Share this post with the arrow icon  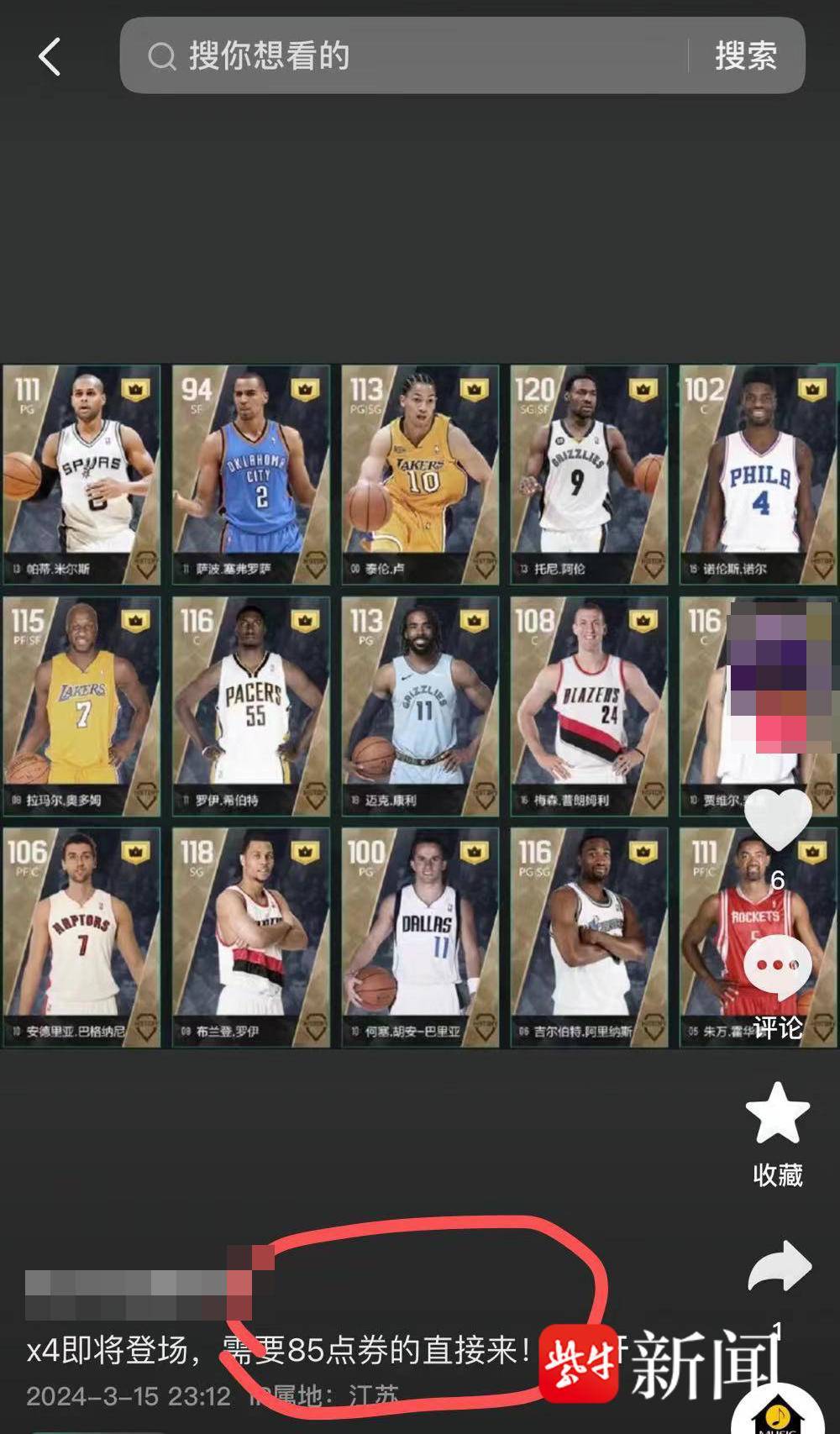coord(779,1267)
